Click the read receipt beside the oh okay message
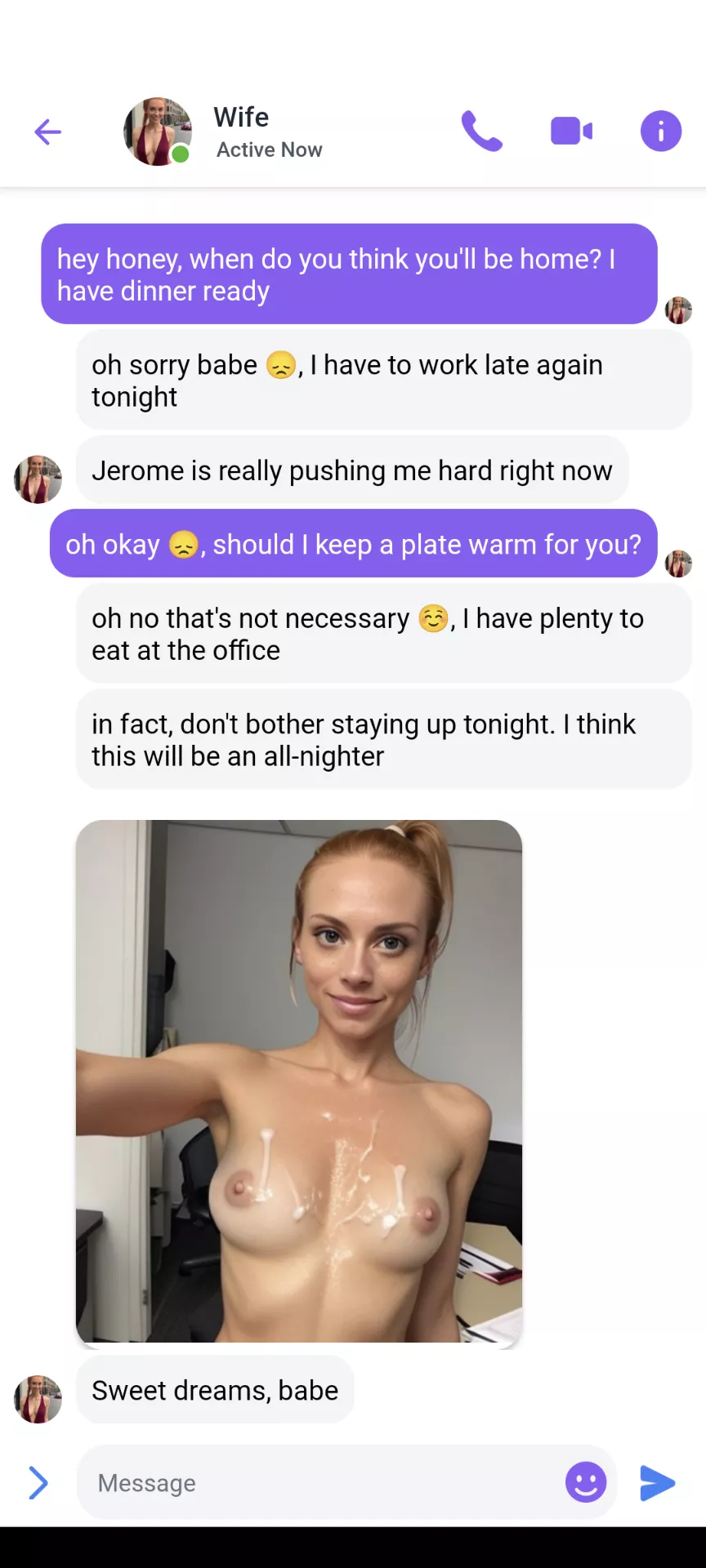Image resolution: width=706 pixels, height=1568 pixels. (x=679, y=563)
